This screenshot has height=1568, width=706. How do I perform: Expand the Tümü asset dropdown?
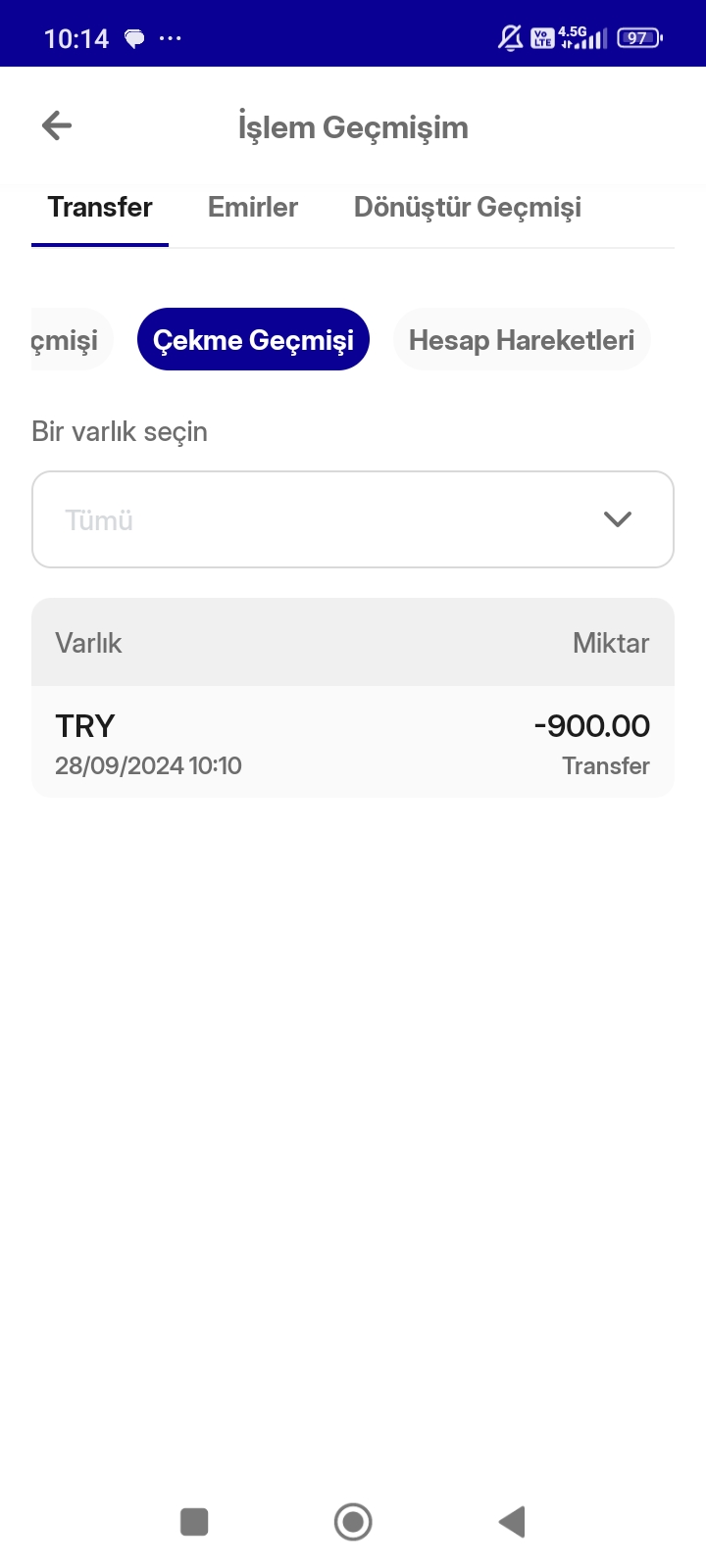tap(353, 519)
